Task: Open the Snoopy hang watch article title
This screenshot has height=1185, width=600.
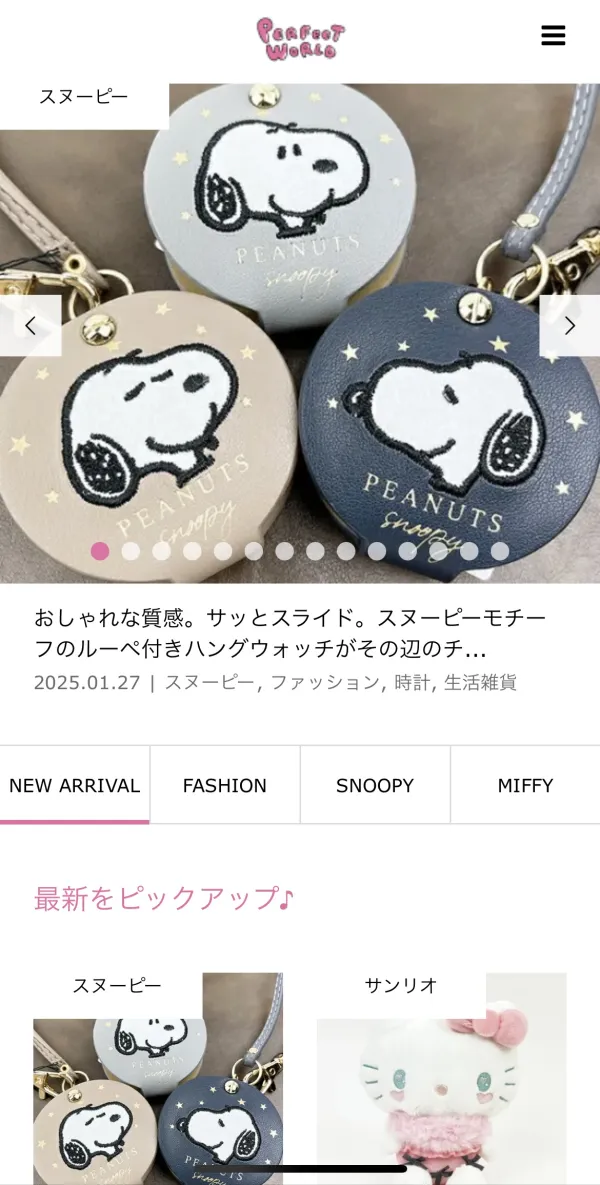Action: coord(290,633)
